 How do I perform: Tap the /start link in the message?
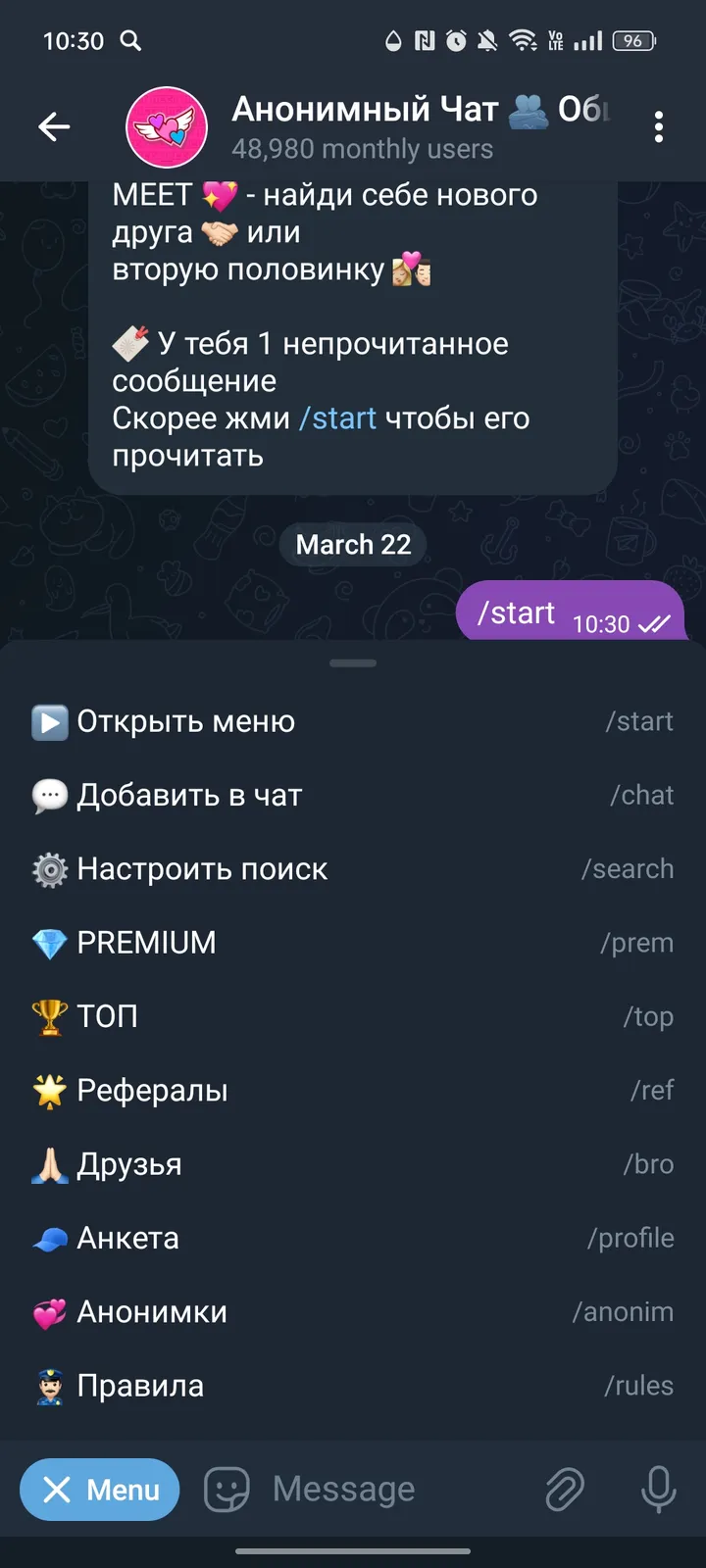337,418
